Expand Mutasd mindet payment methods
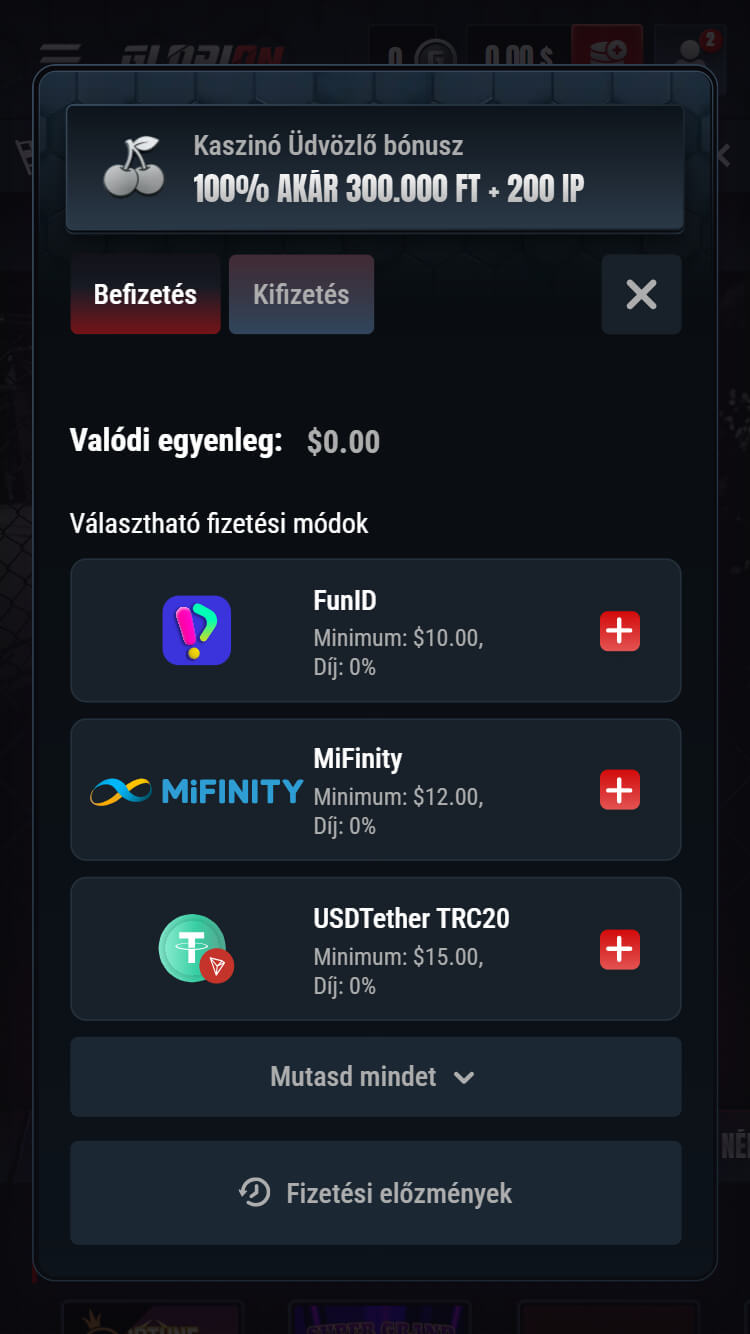 375,1077
